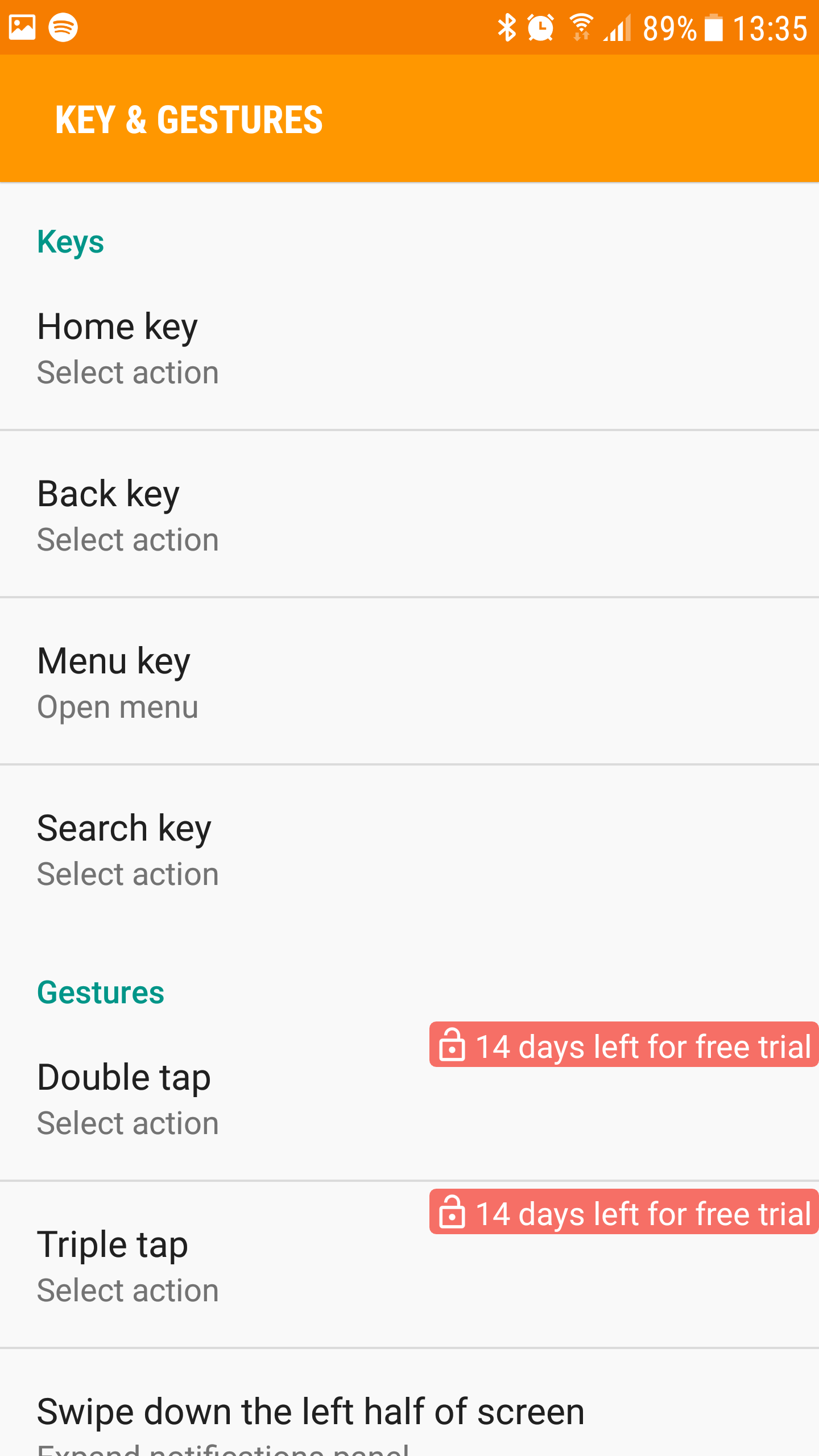Image resolution: width=819 pixels, height=1456 pixels.
Task: Configure the Double tap gesture
Action: tap(227, 1099)
